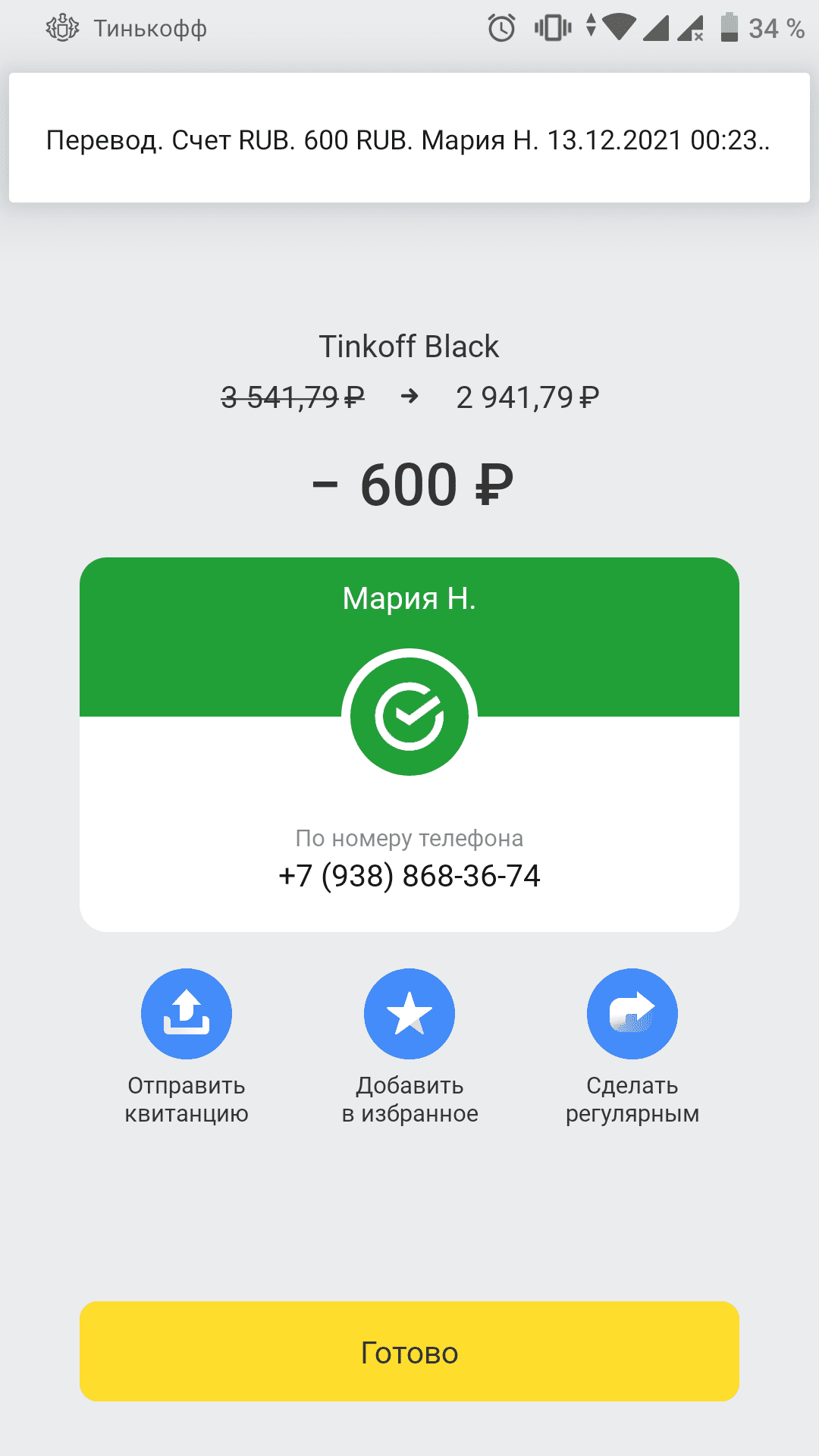Open the transfer notification banner
This screenshot has width=819, height=1456.
[409, 138]
